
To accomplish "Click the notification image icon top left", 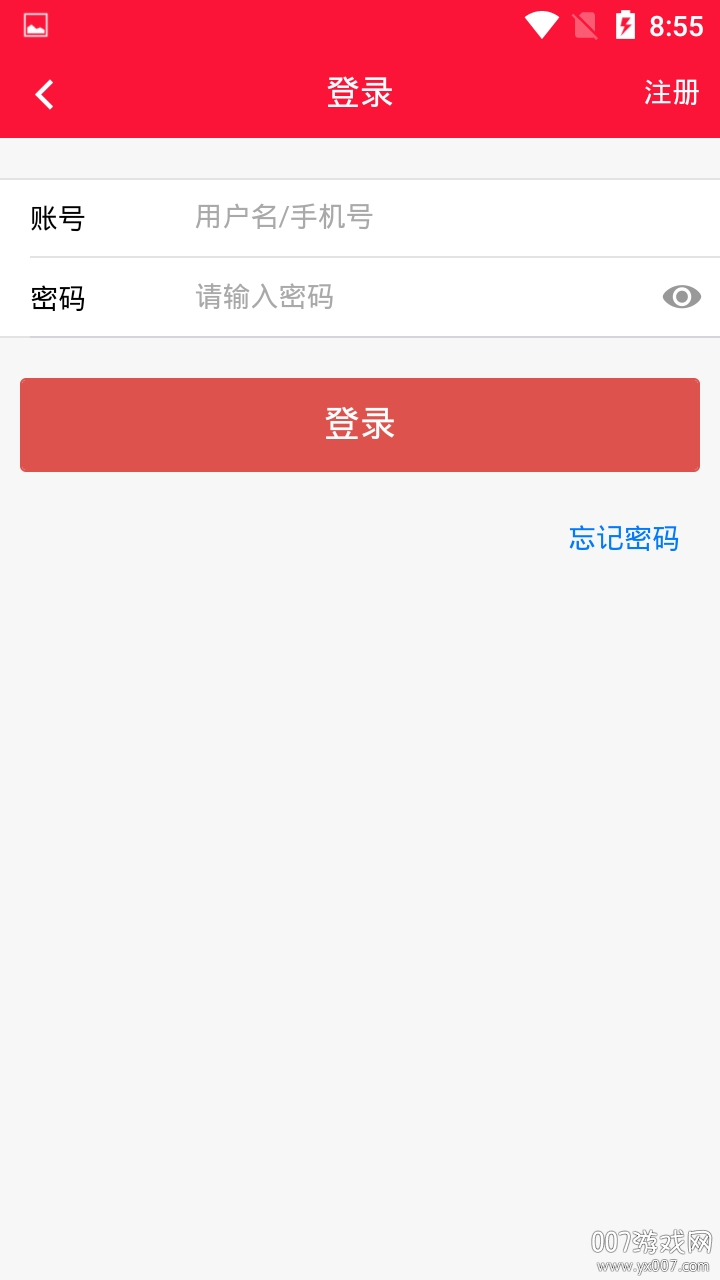I will (33, 25).
